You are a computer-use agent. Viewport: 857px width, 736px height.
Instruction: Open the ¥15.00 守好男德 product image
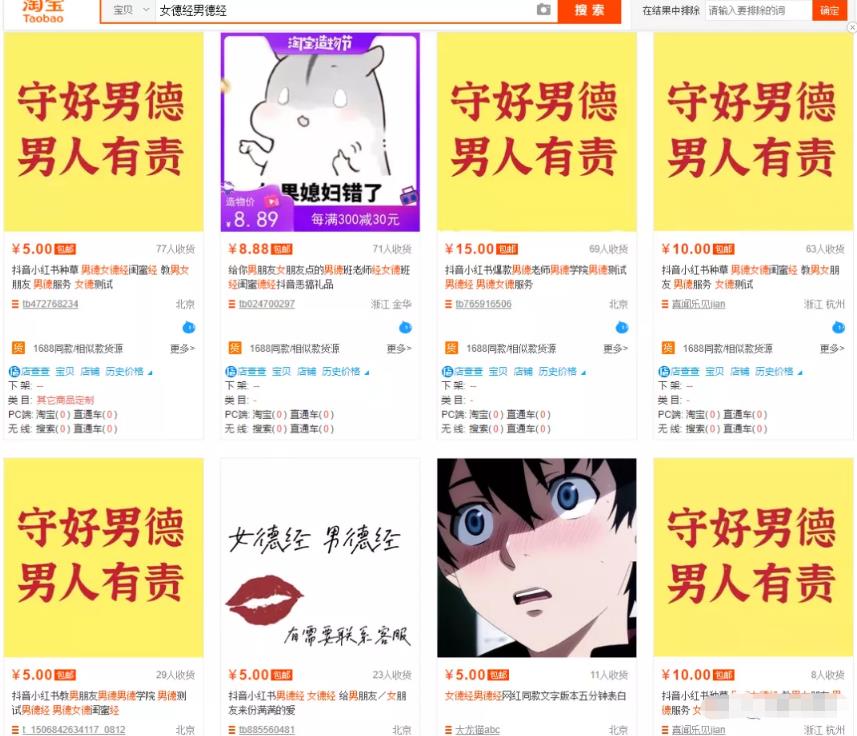(x=536, y=132)
